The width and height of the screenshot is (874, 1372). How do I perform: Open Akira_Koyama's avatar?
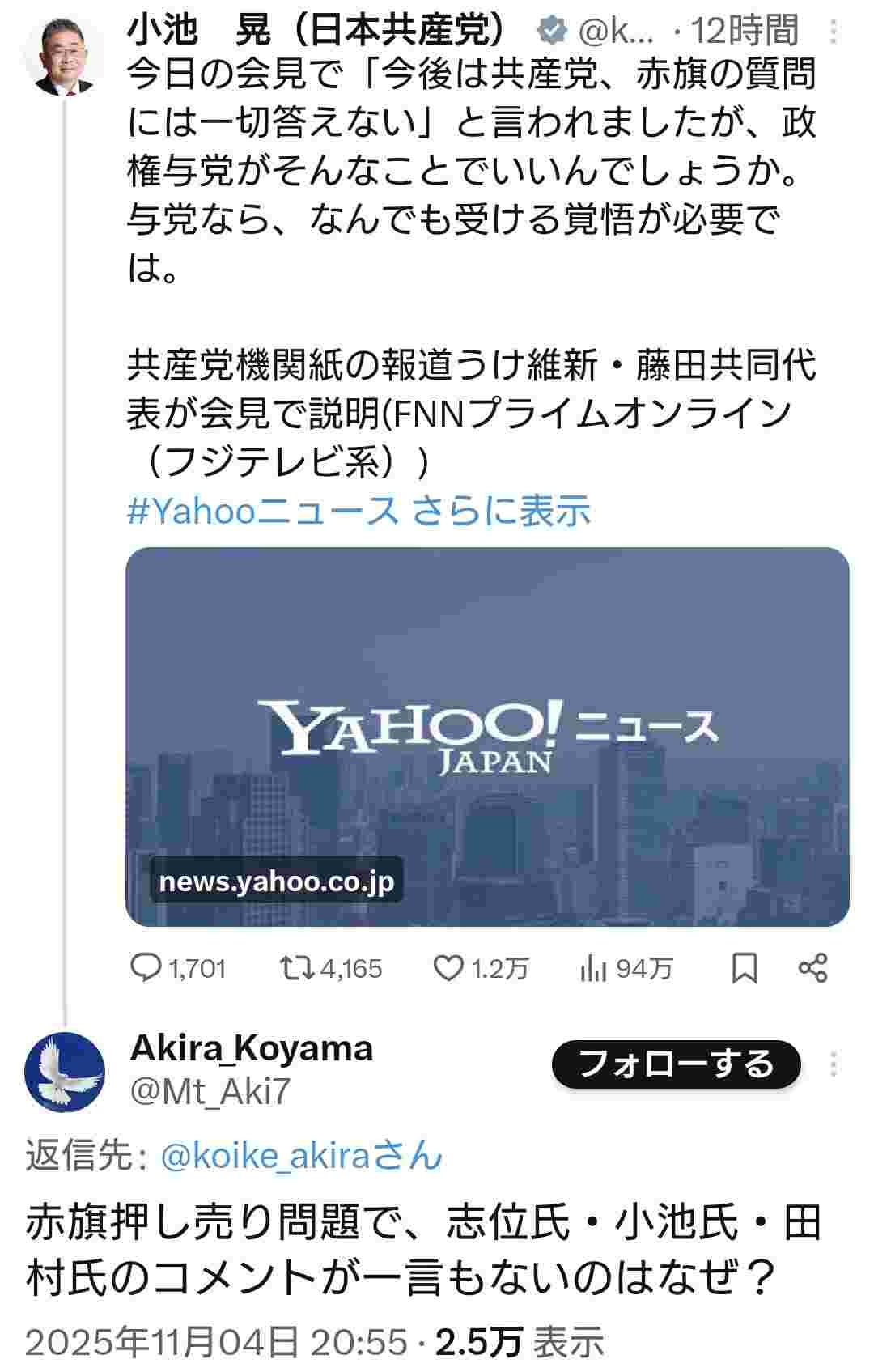65,1073
